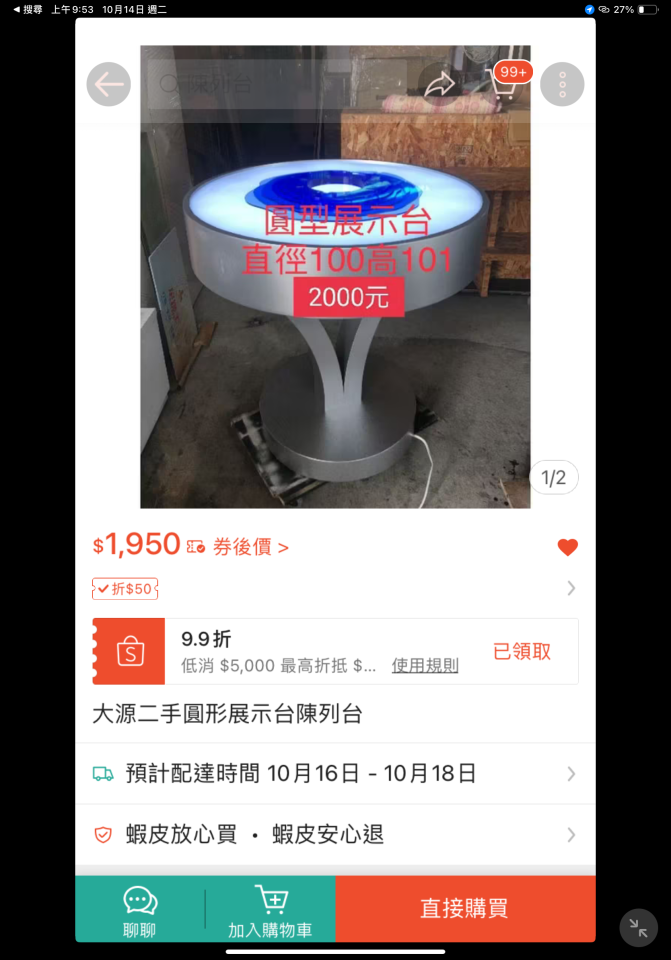This screenshot has width=671, height=960.
Task: Return to 搜尋 via the status bar
Action: tap(28, 9)
